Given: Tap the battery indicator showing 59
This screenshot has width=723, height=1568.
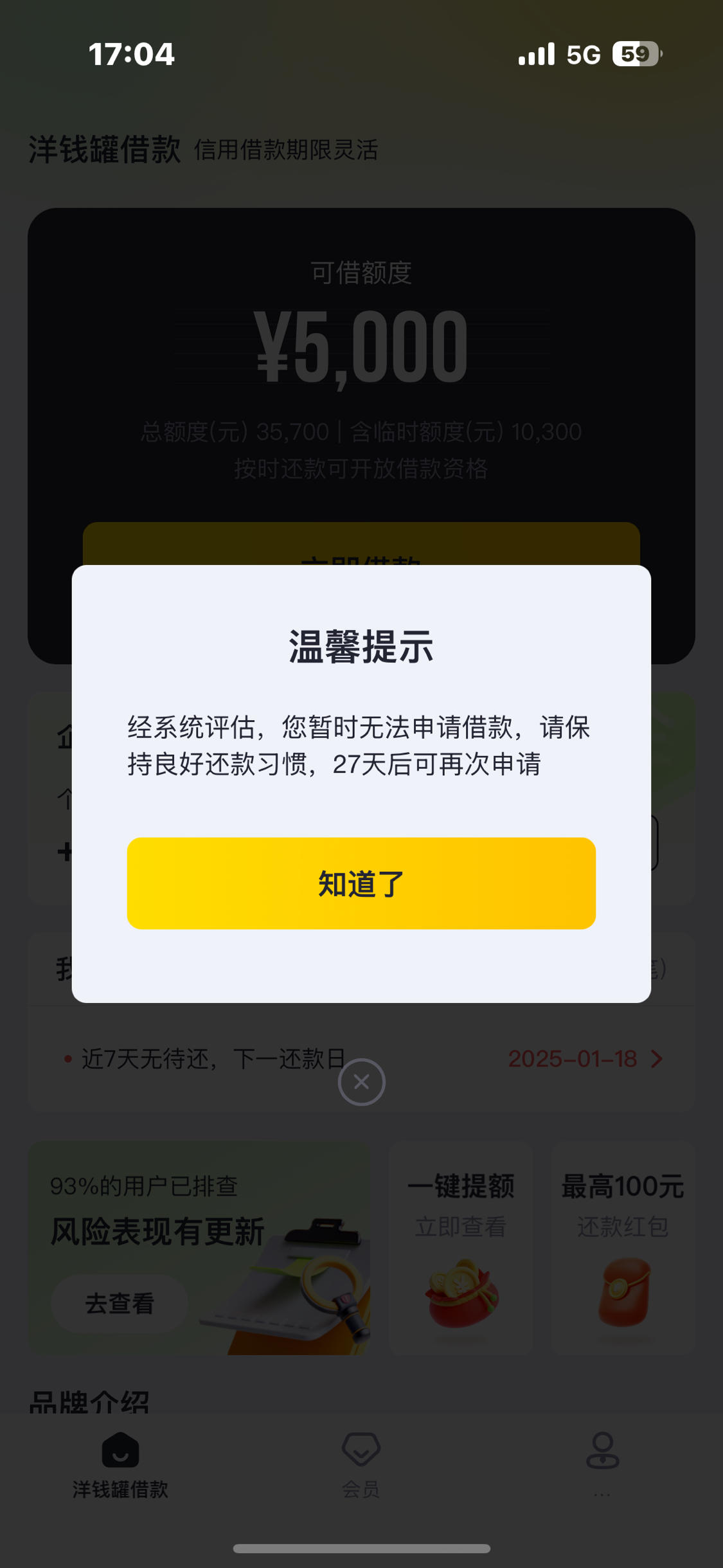Looking at the screenshot, I should pos(635,54).
